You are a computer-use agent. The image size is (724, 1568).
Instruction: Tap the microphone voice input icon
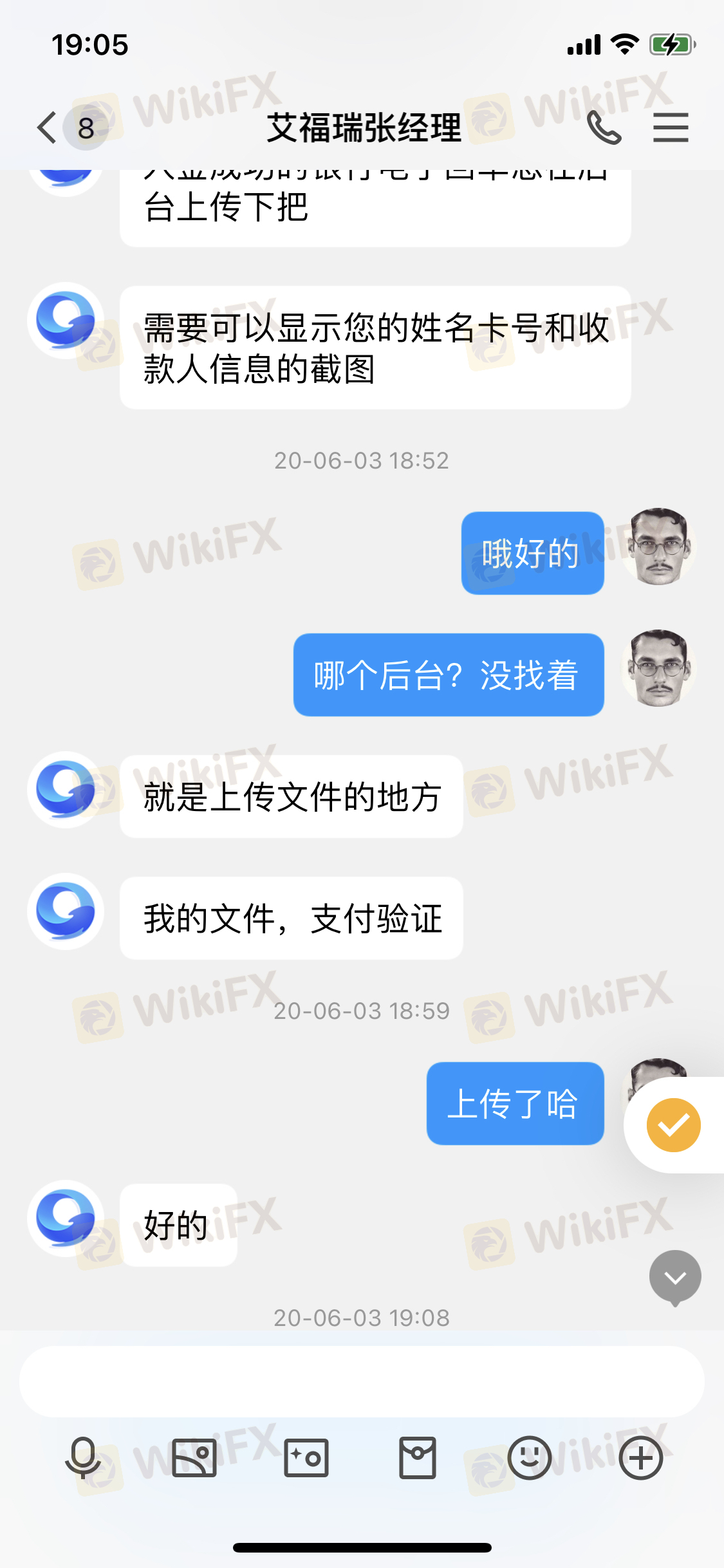pyautogui.click(x=83, y=1458)
